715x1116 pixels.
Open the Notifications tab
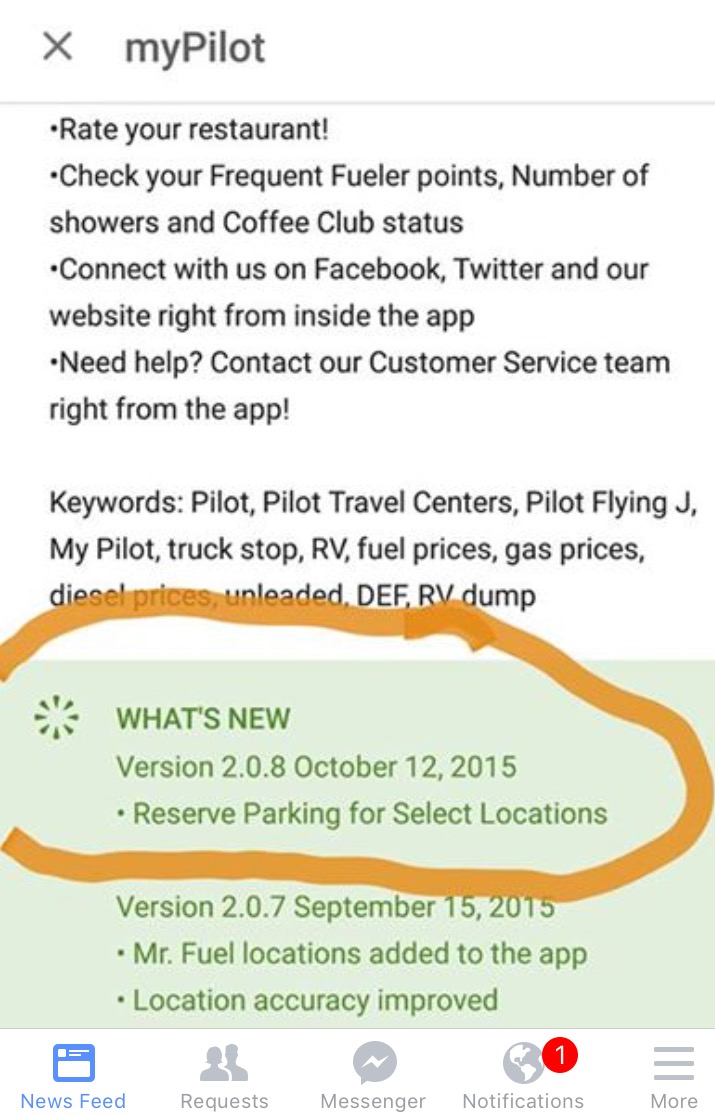(523, 1075)
